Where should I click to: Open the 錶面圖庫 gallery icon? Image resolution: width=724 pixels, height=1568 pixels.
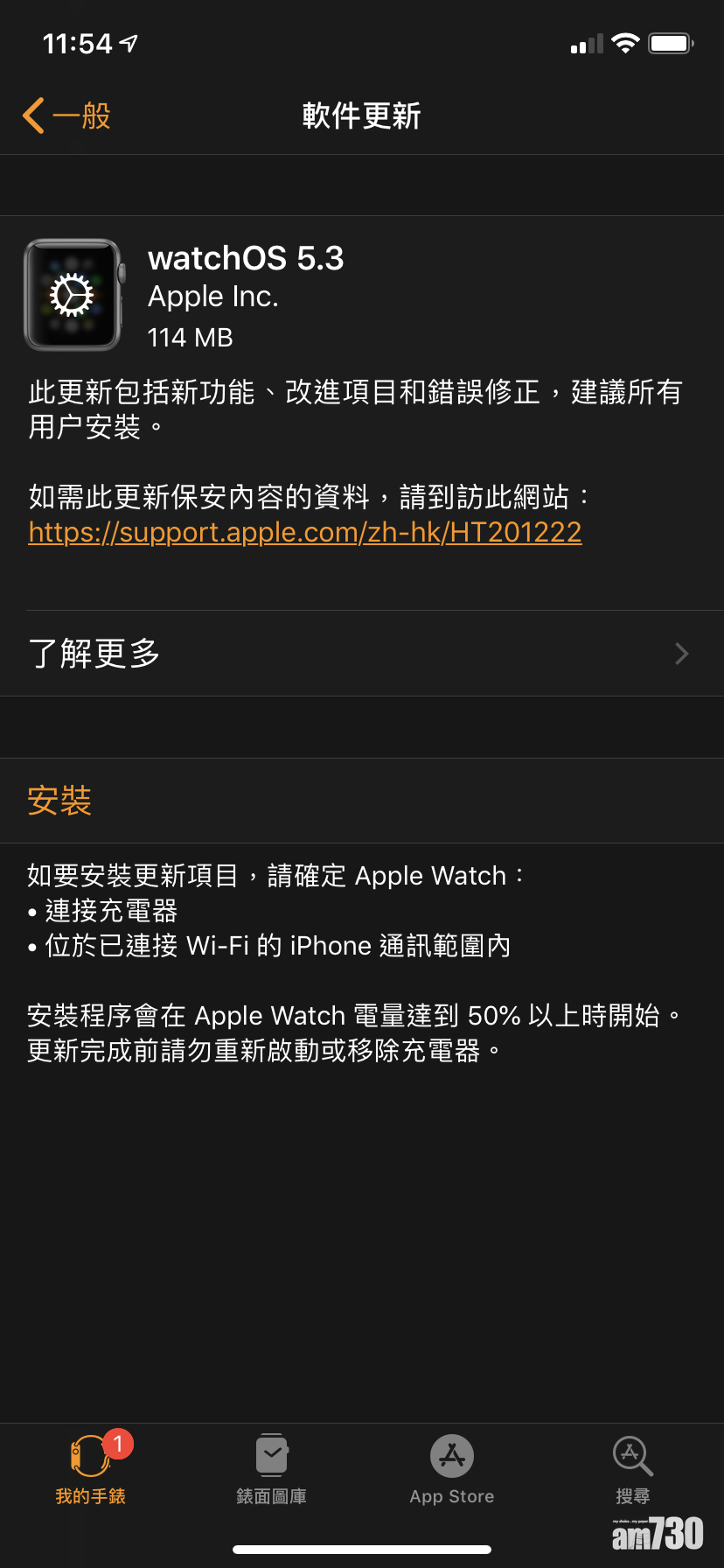pos(271,1454)
